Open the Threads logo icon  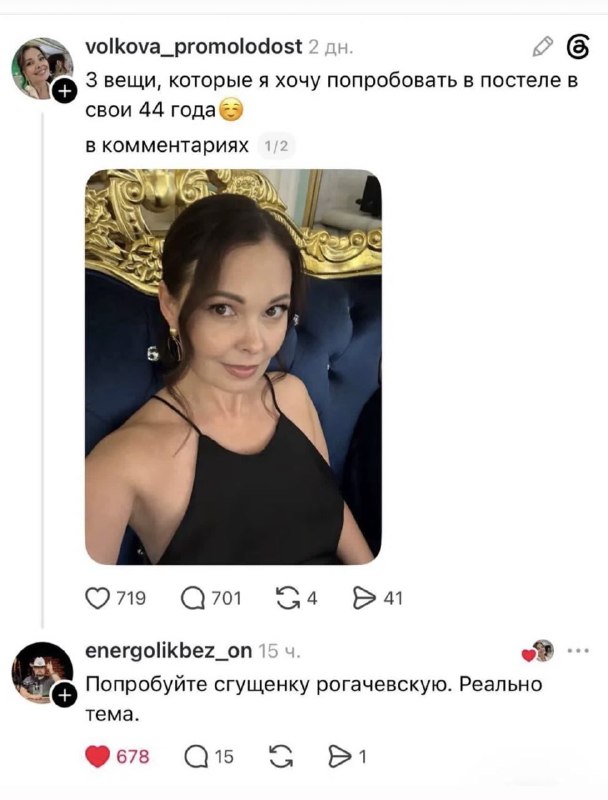(x=578, y=47)
